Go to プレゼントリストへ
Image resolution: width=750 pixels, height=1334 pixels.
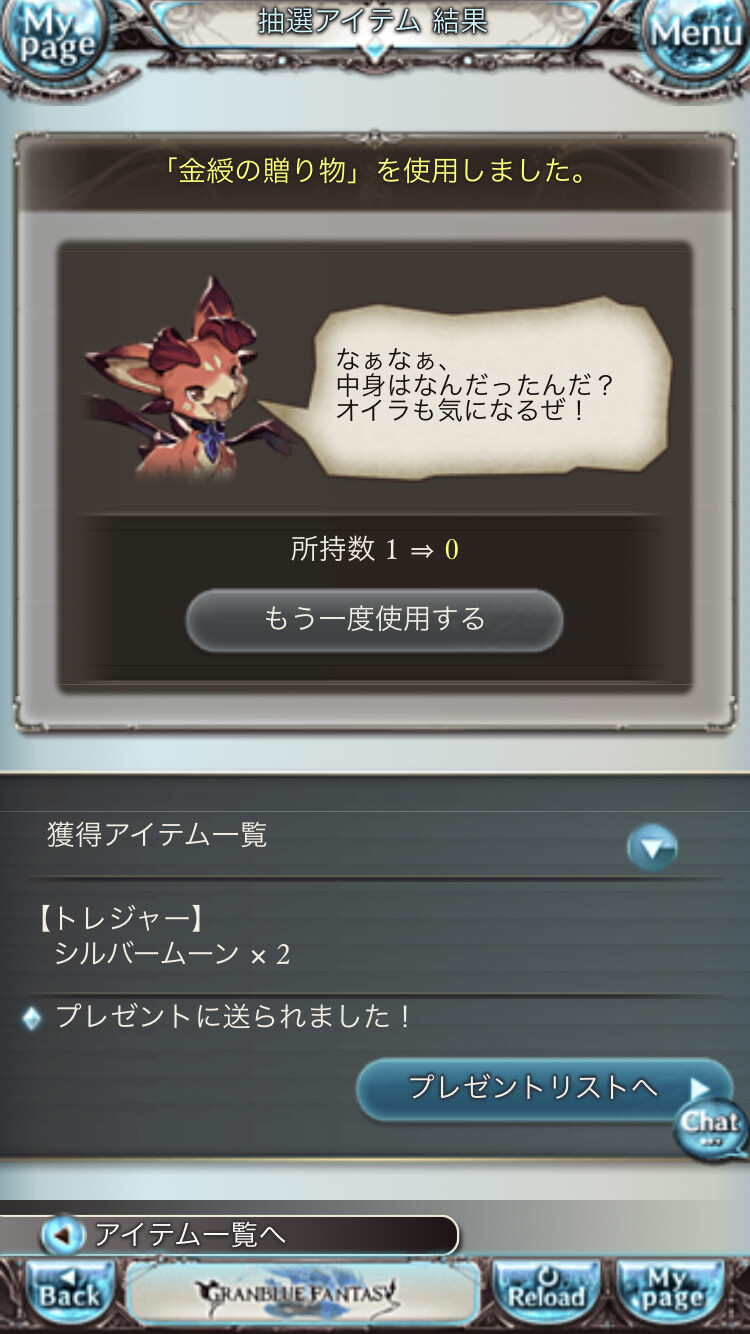(535, 1088)
